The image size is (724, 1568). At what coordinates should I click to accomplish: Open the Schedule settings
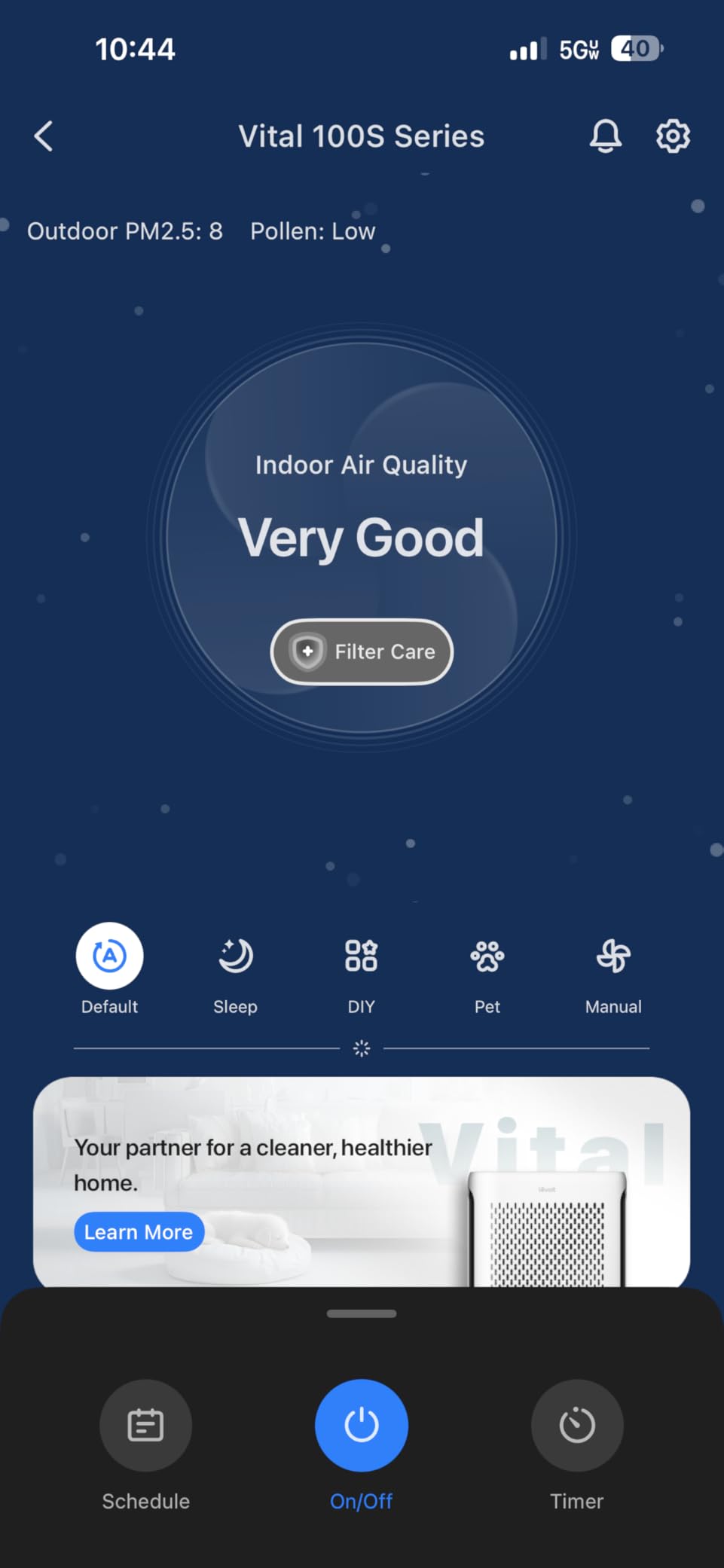pos(145,1426)
